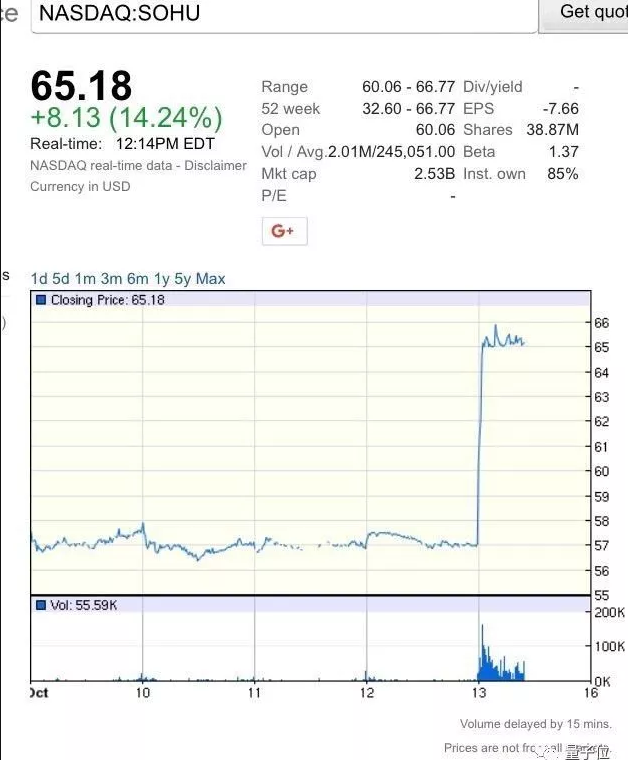Tap the NASDAQ:SOHU ticker search field
Image resolution: width=628 pixels, height=760 pixels.
point(280,14)
